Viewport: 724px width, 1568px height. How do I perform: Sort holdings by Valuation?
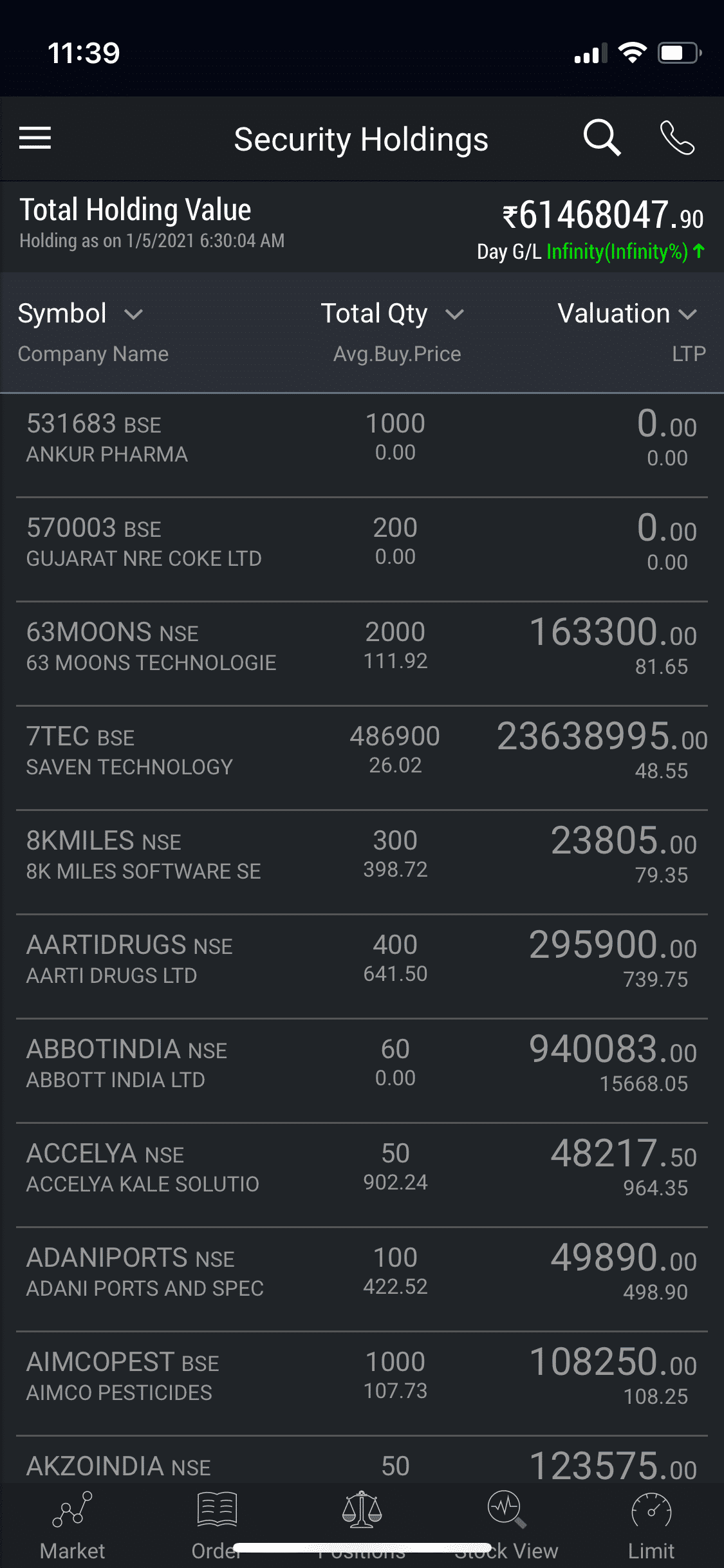[627, 314]
